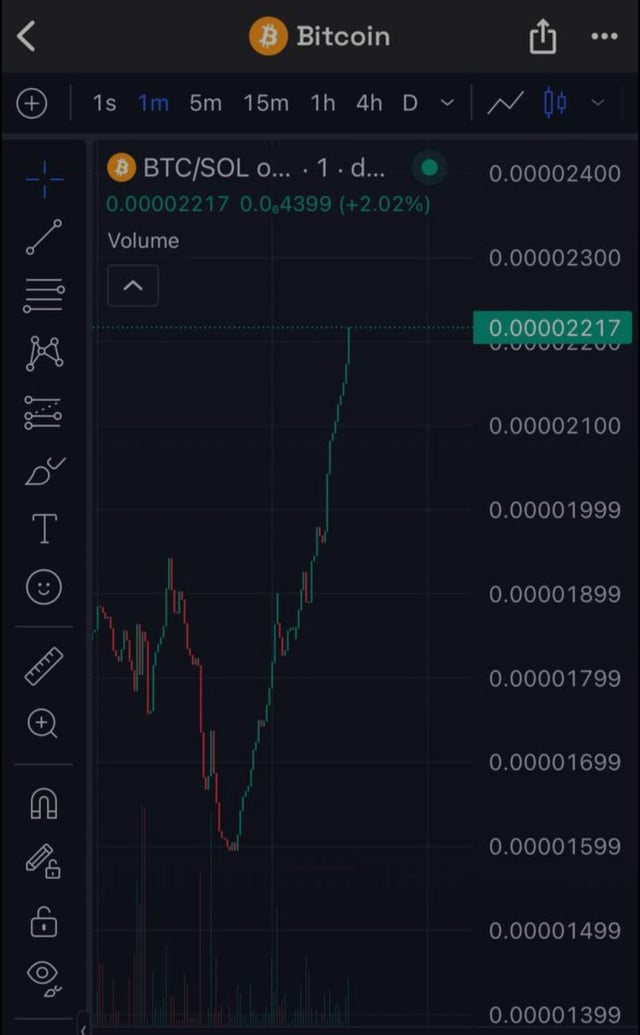The image size is (640, 1035).
Task: Open the three-dot overflow menu
Action: click(604, 37)
